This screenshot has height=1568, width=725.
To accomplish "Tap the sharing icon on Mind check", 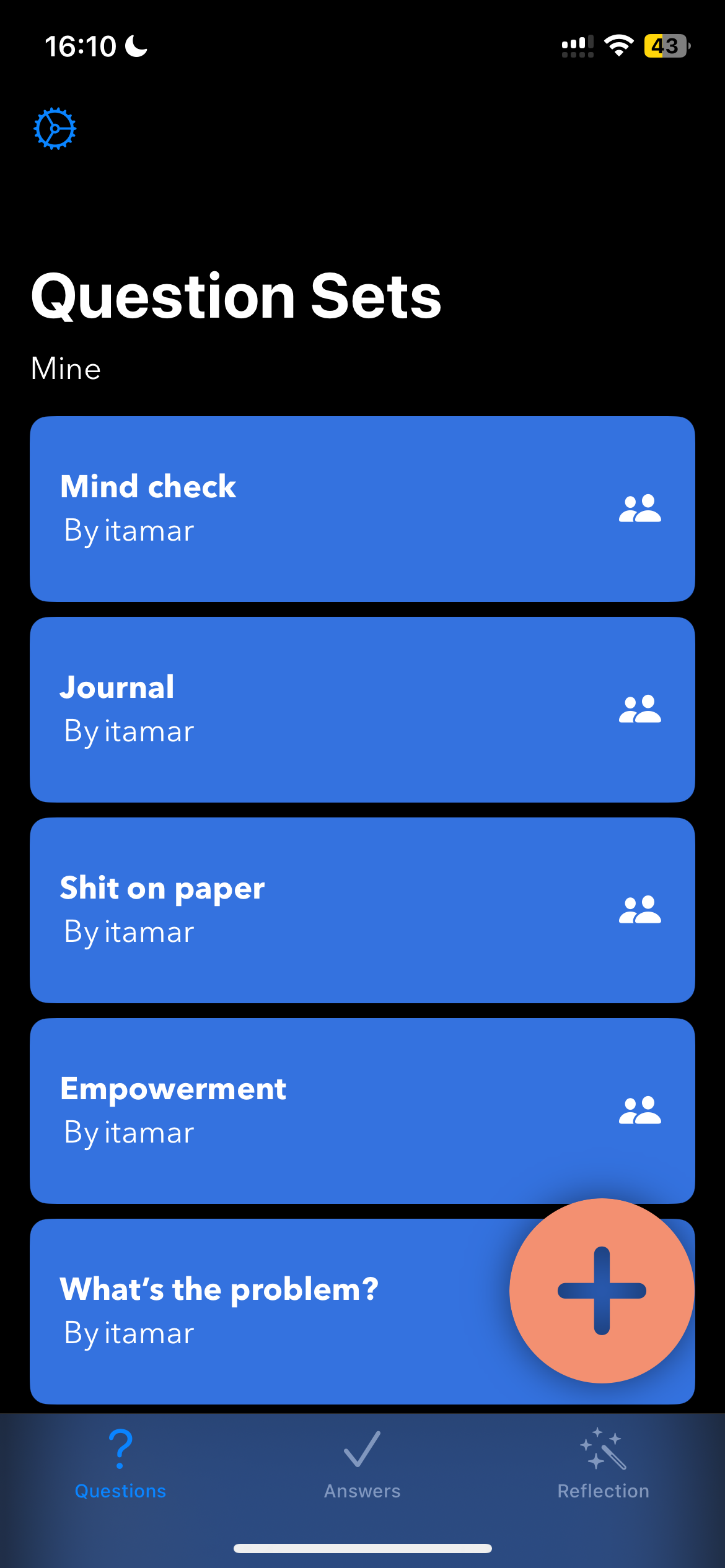I will 639,508.
